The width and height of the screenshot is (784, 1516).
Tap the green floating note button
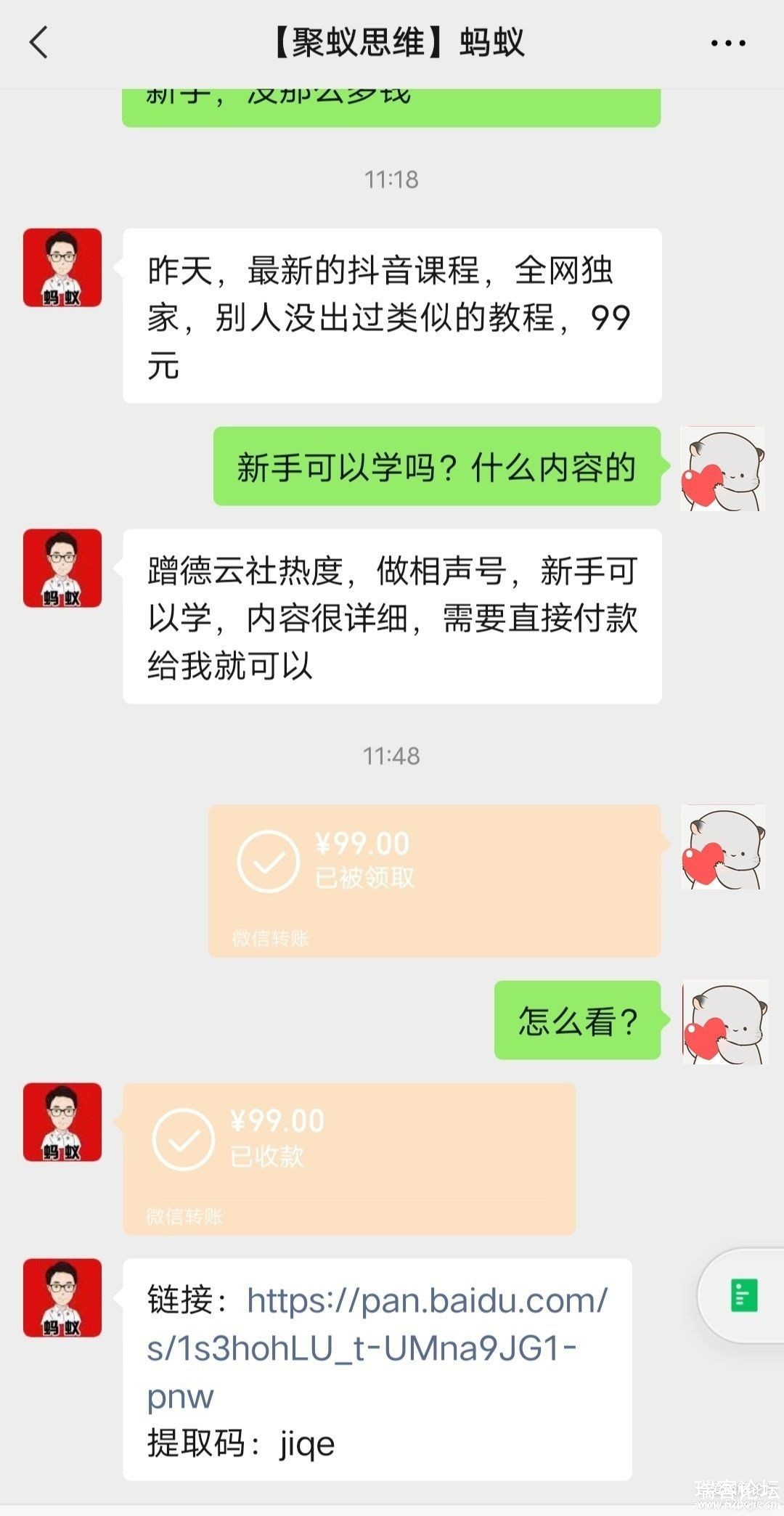click(743, 1295)
